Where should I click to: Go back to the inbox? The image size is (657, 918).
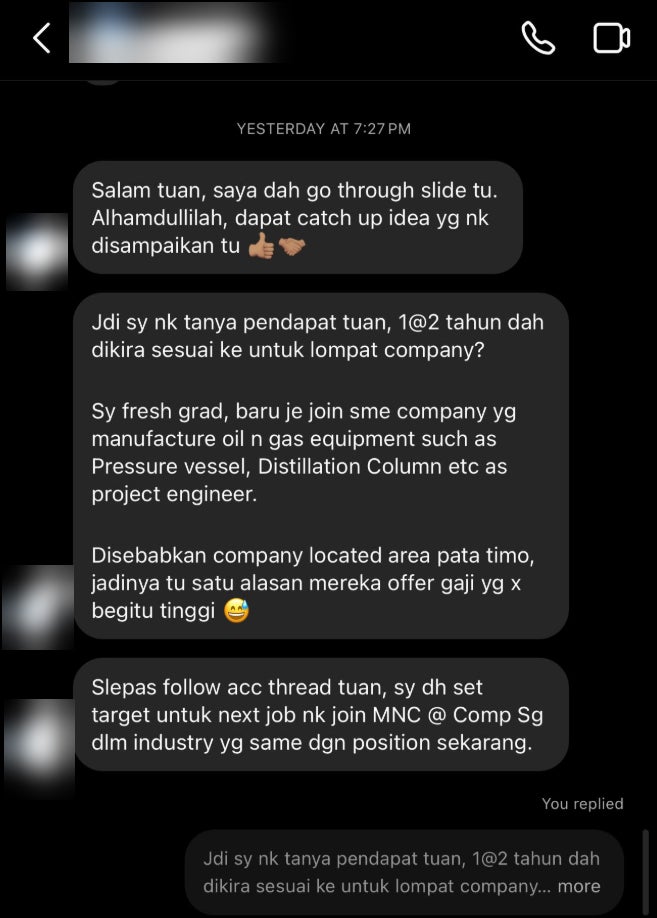pos(41,39)
